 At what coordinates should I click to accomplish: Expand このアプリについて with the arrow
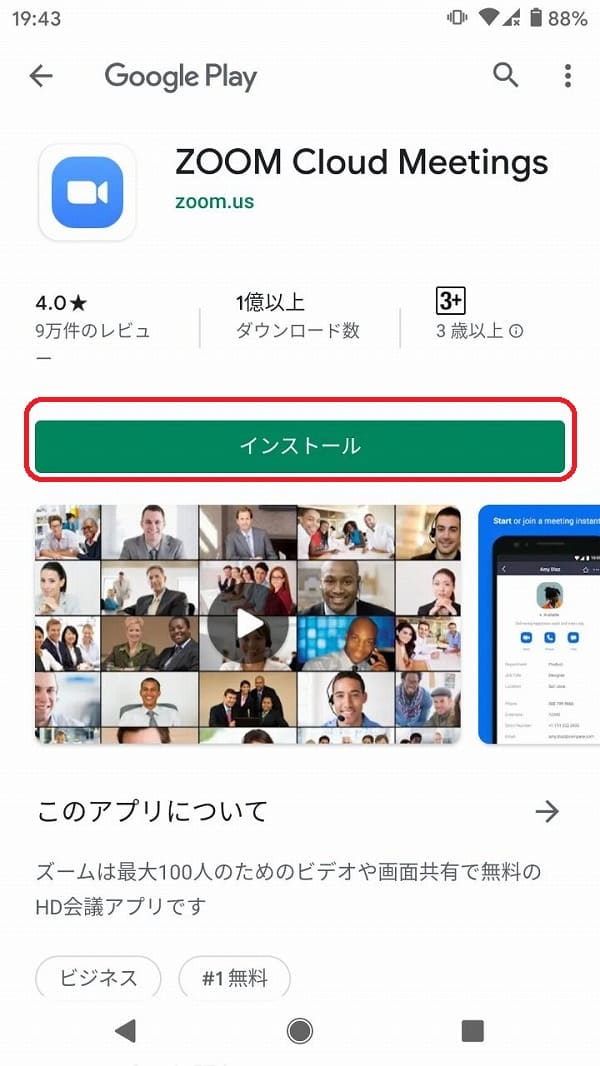pyautogui.click(x=547, y=811)
